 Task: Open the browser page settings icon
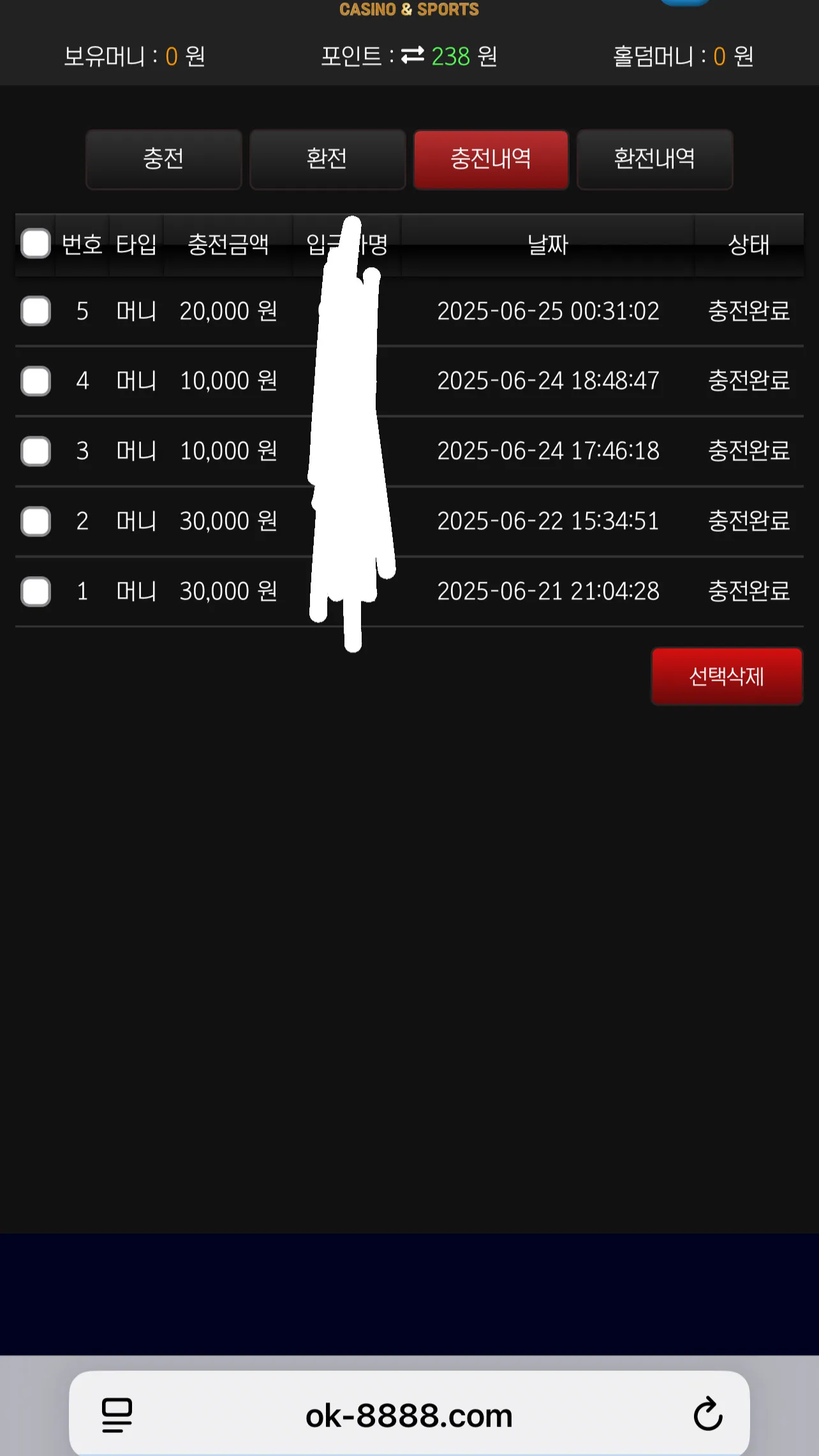point(117,1415)
